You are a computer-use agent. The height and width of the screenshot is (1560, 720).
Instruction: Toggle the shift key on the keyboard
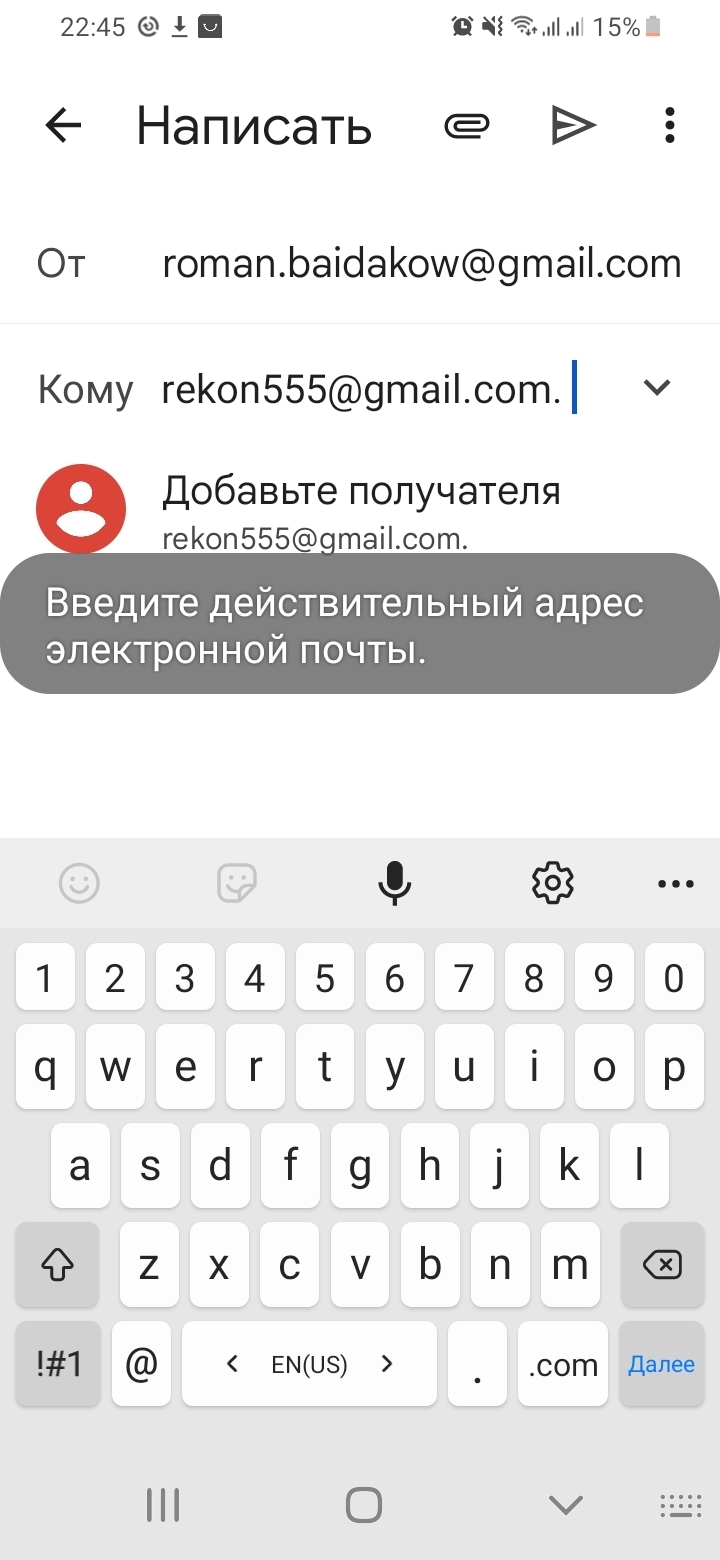[x=58, y=1266]
